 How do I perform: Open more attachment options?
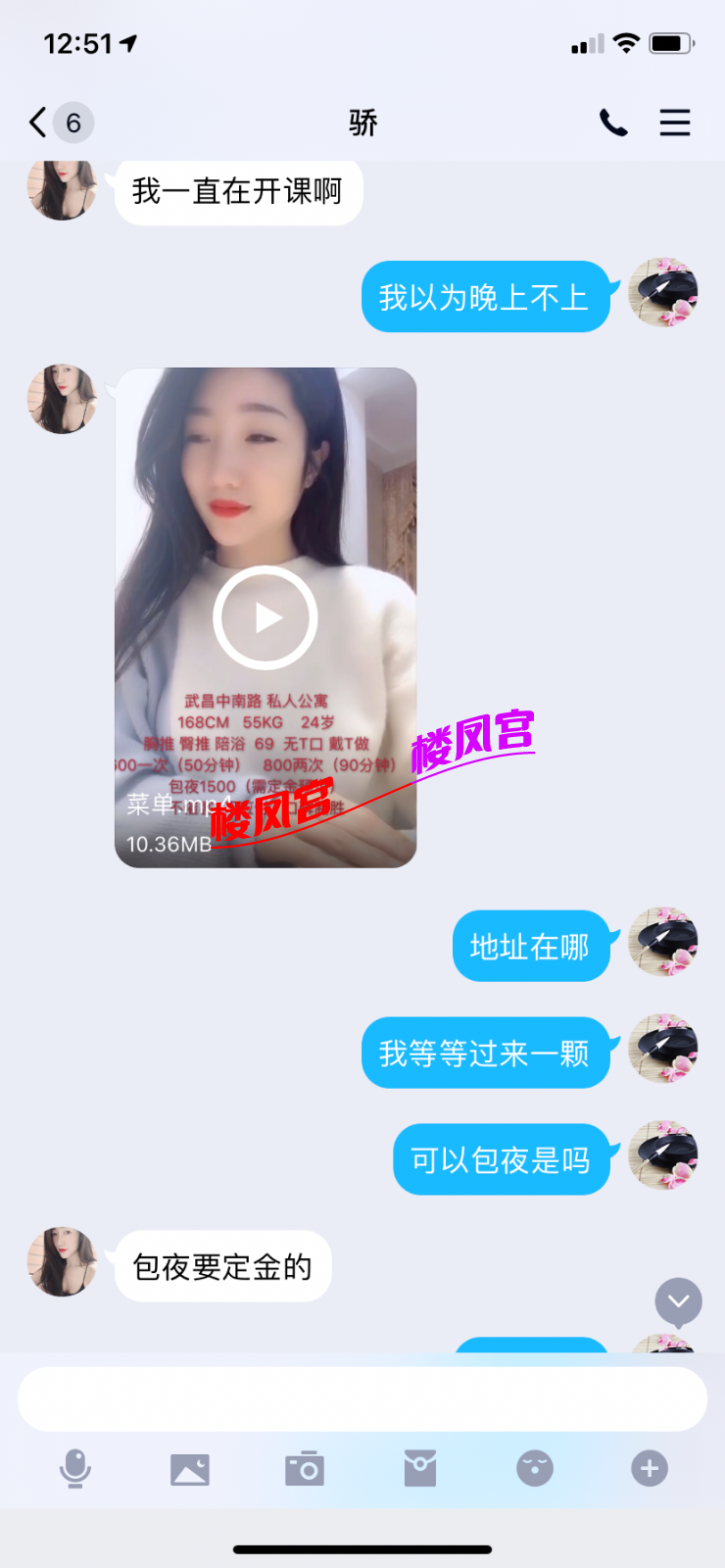[x=650, y=1469]
